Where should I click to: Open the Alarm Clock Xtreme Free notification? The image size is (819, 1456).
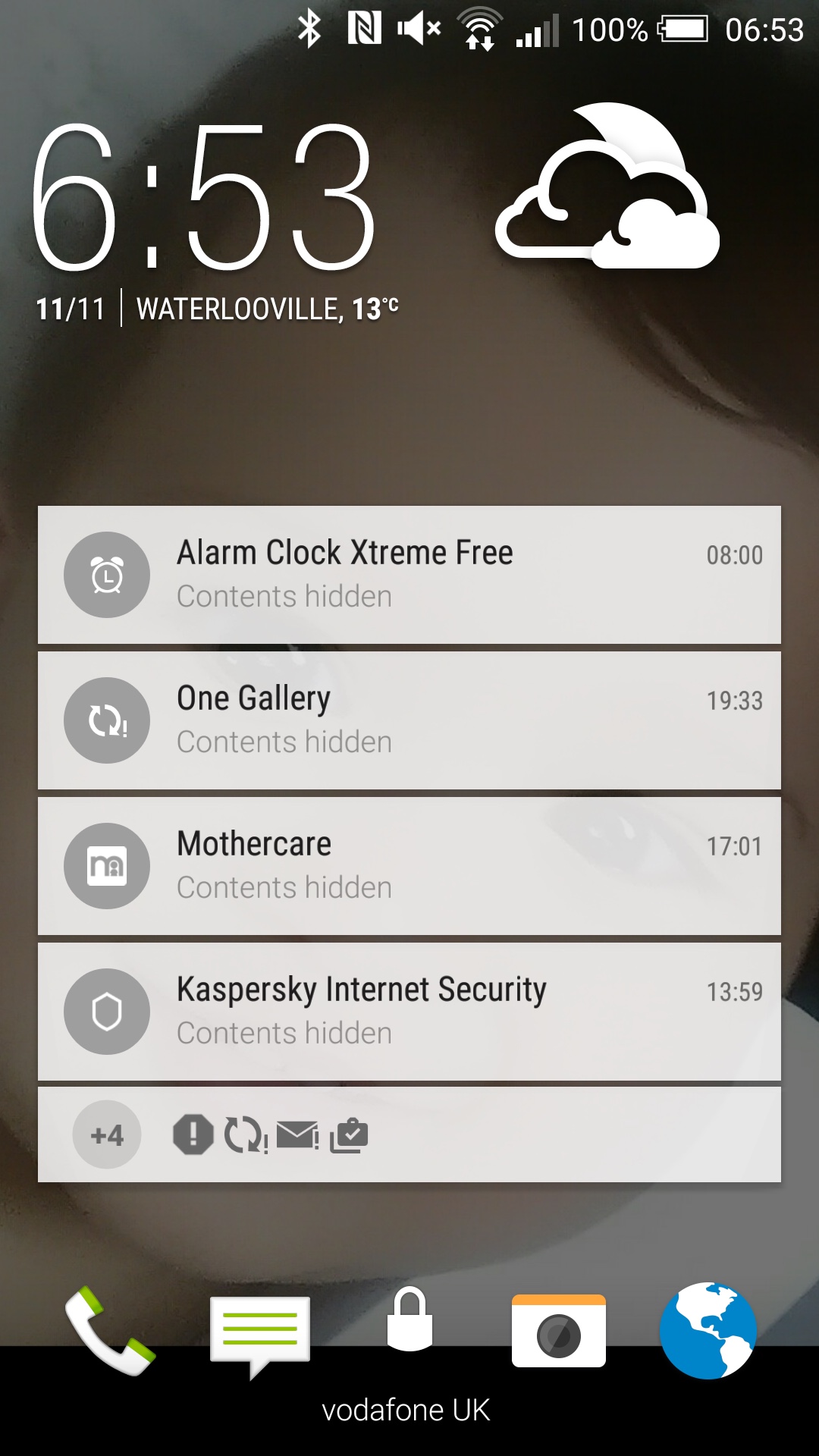[409, 574]
